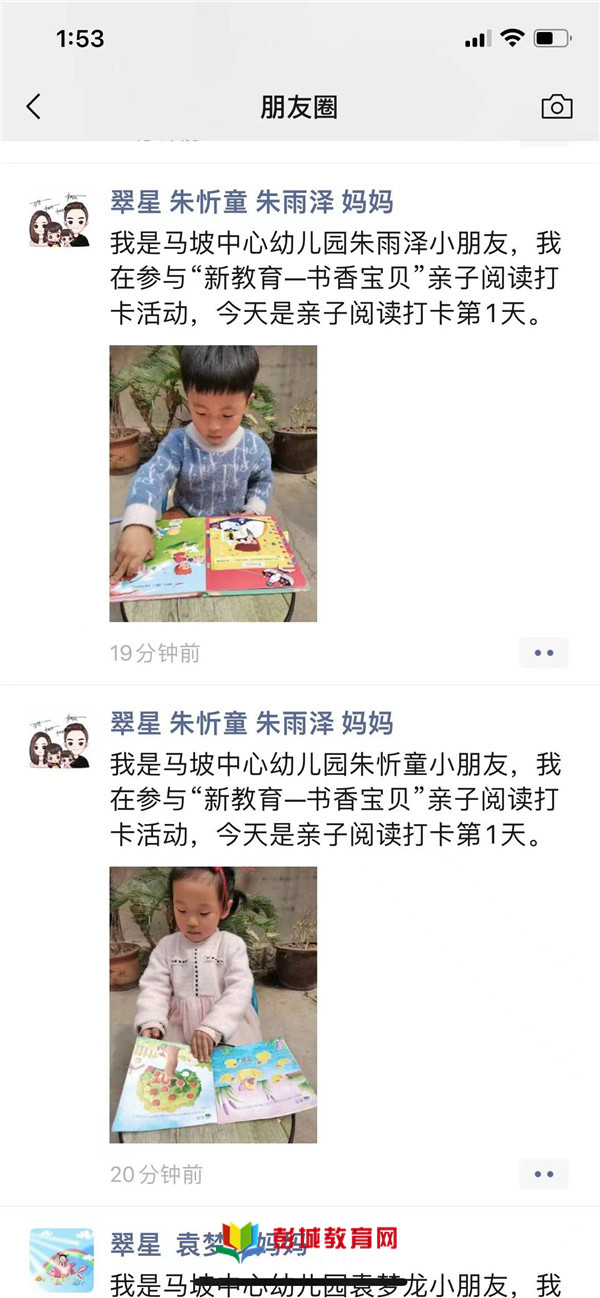This screenshot has height=1298, width=600.
Task: Go back from Moments feed
Action: pos(34,107)
